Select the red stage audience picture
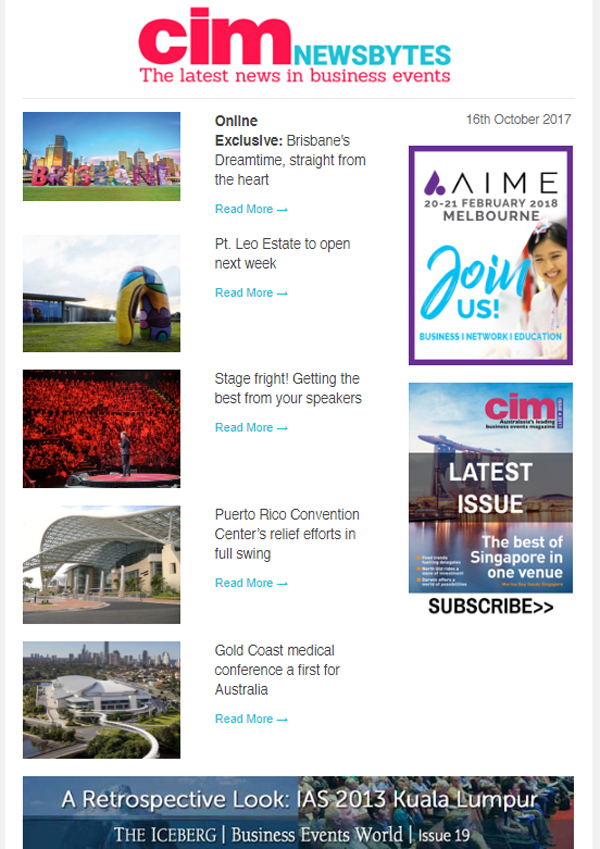Image resolution: width=600 pixels, height=849 pixels. [x=101, y=428]
